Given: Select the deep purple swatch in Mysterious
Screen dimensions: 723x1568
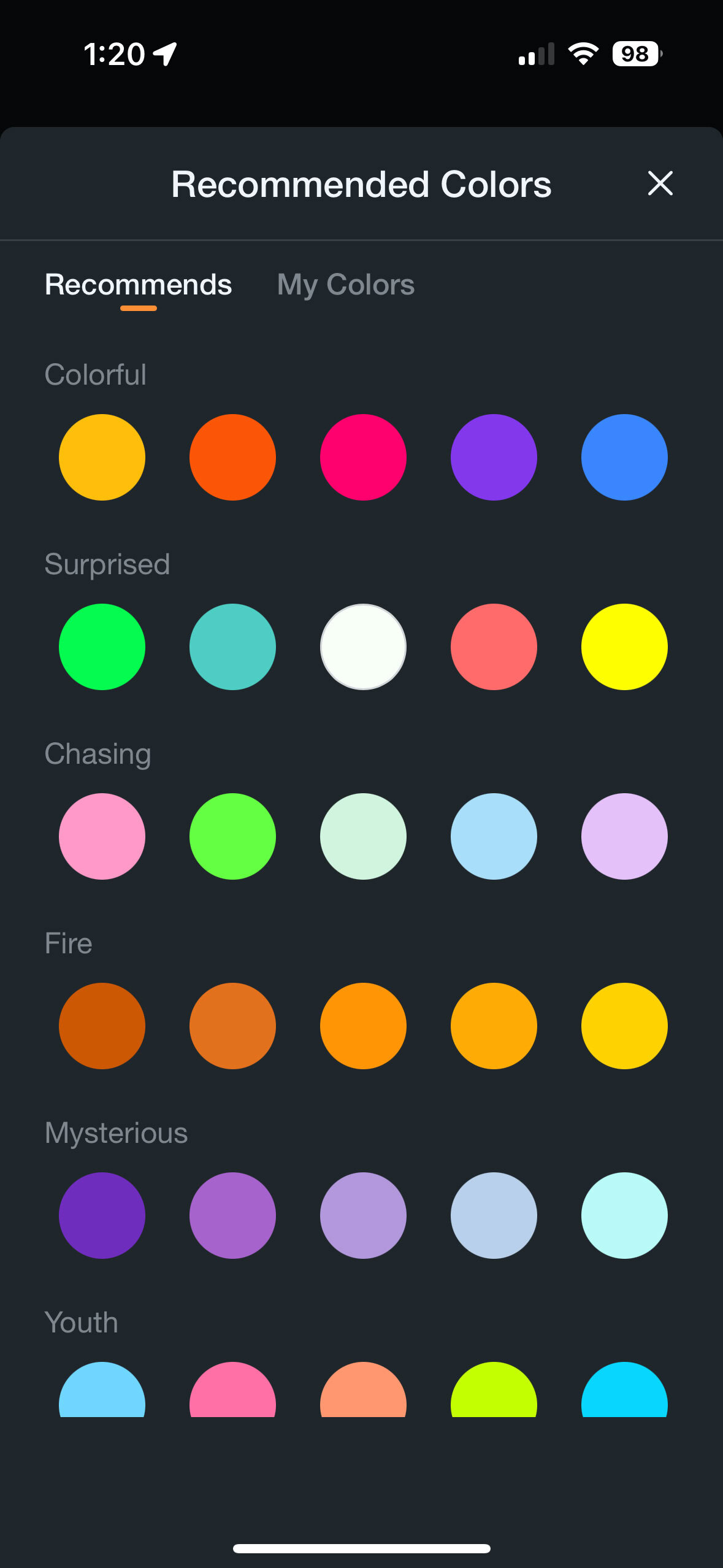Looking at the screenshot, I should coord(102,1215).
